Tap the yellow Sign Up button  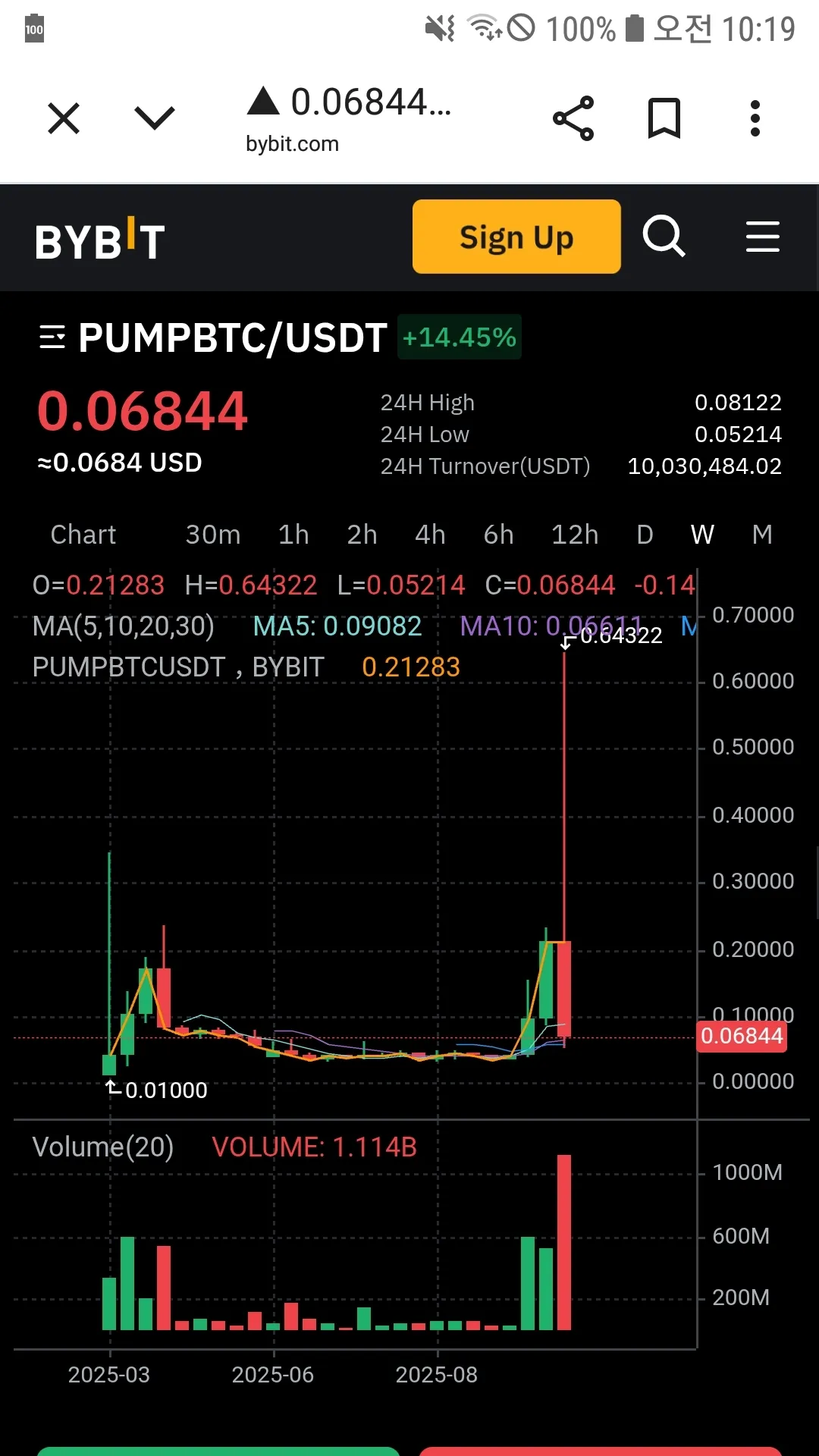(516, 237)
